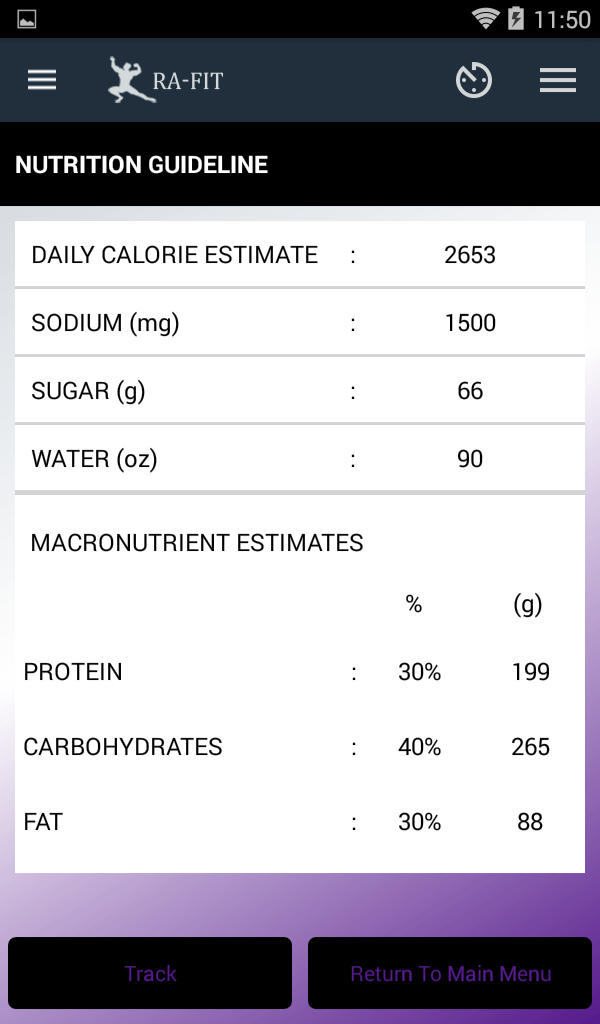Screen dimensions: 600x1024
Task: Open the right-side hamburger menu
Action: coord(558,81)
